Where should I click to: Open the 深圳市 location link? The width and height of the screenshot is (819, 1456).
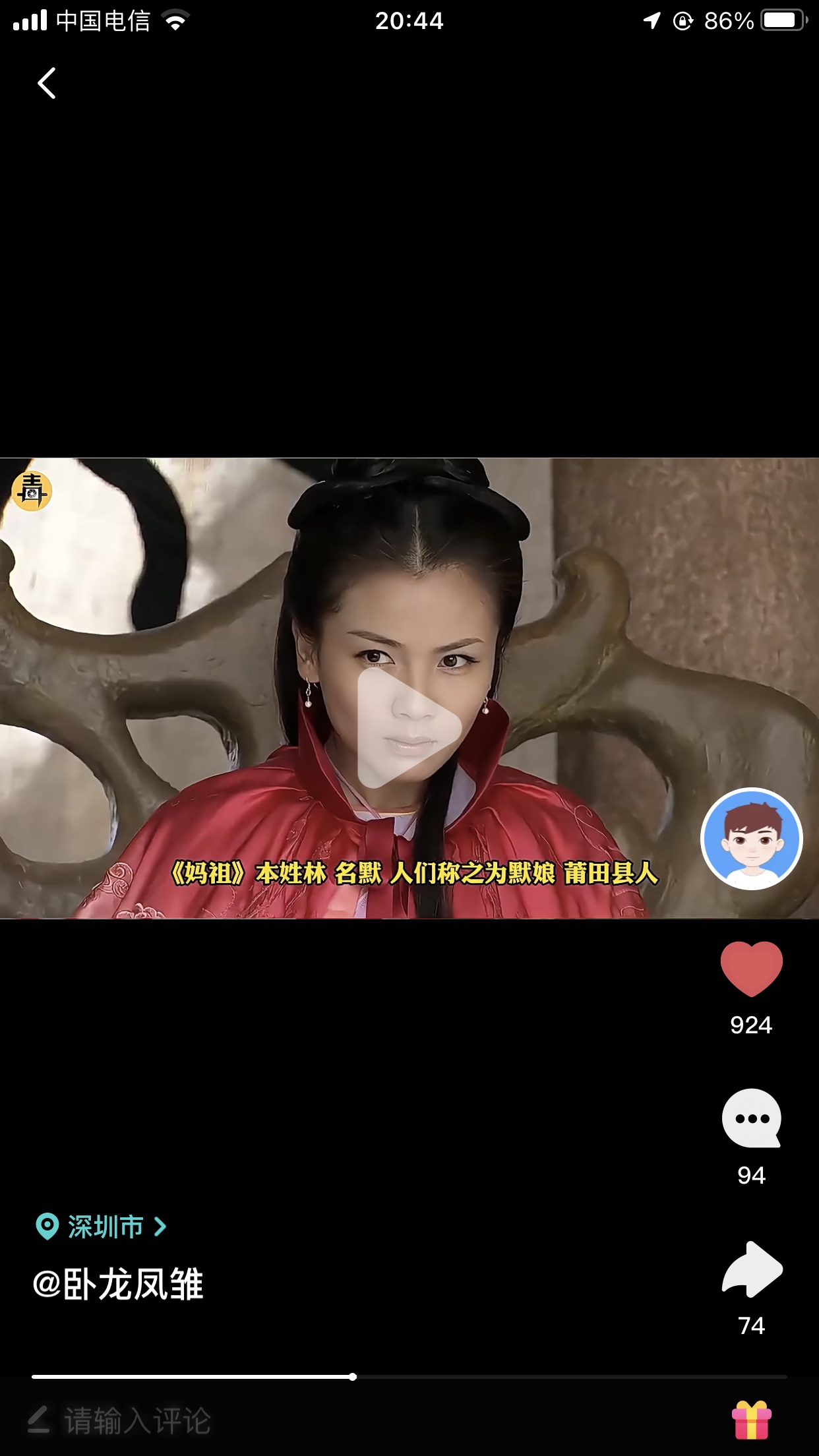click(101, 1227)
